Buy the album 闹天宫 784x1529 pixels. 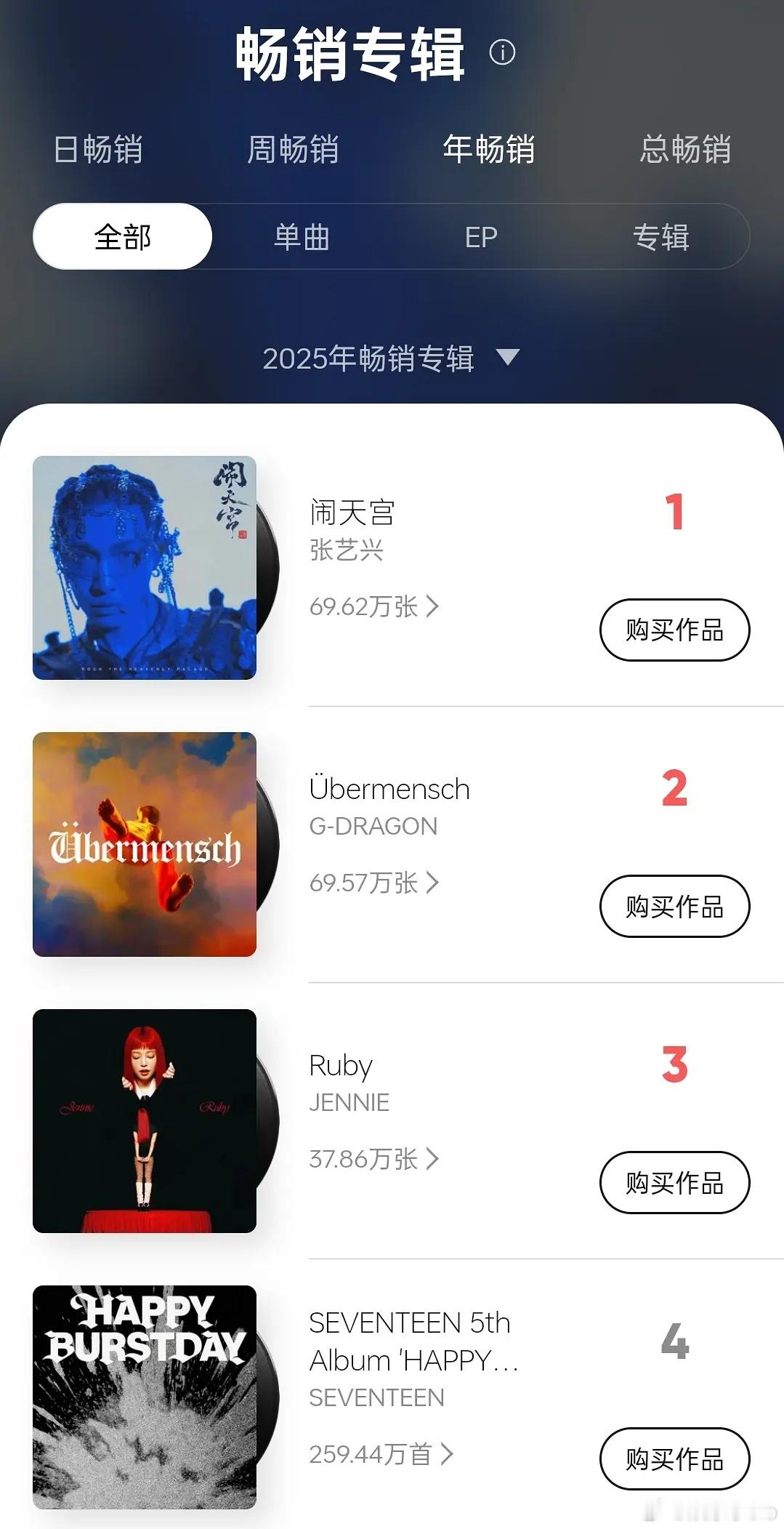[x=674, y=630]
